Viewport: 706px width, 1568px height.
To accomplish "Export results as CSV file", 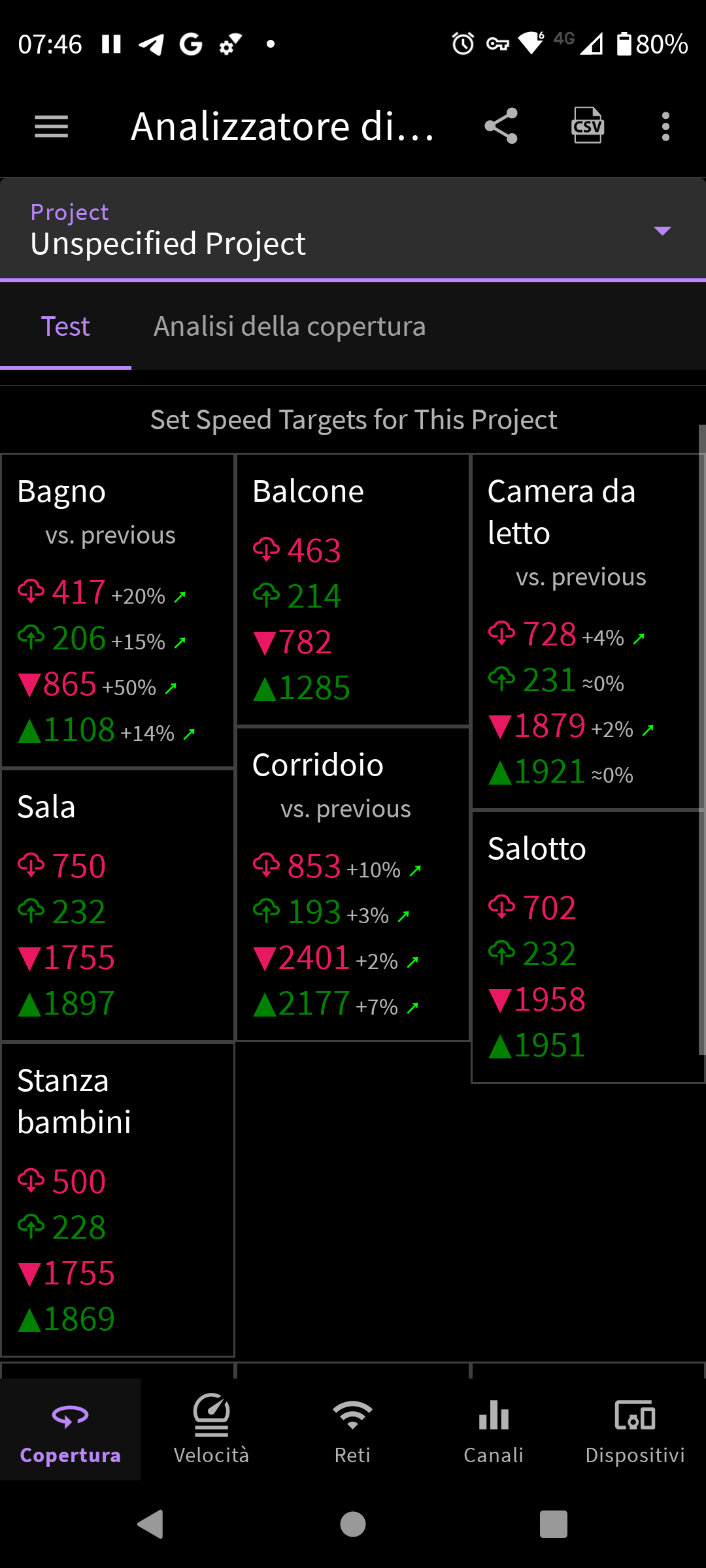I will click(x=587, y=126).
